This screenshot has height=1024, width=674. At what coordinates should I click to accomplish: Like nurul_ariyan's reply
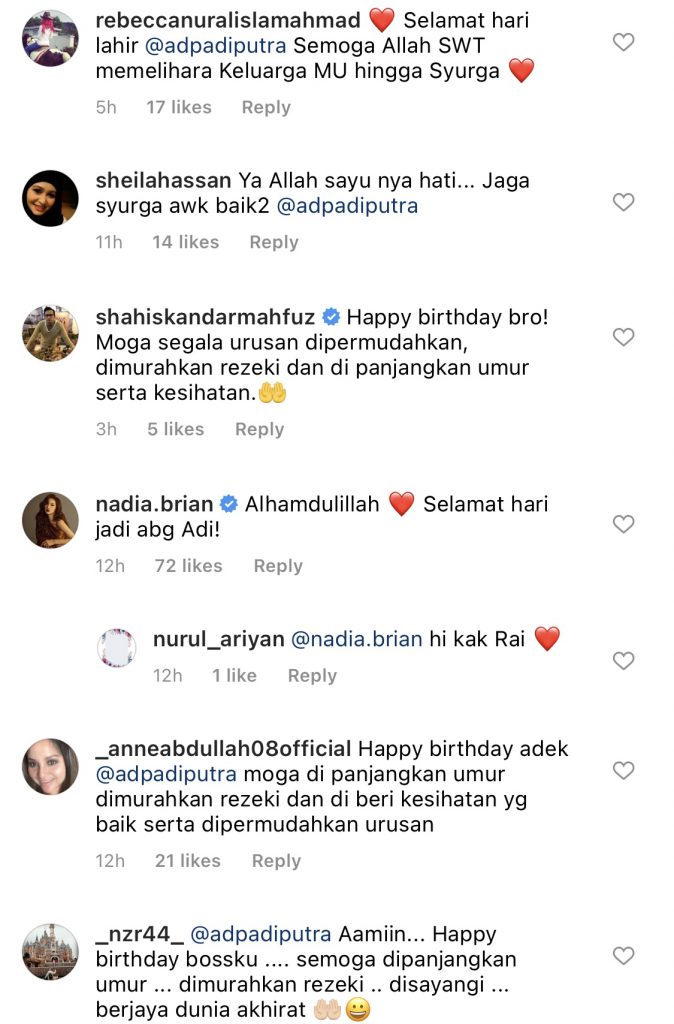(623, 661)
